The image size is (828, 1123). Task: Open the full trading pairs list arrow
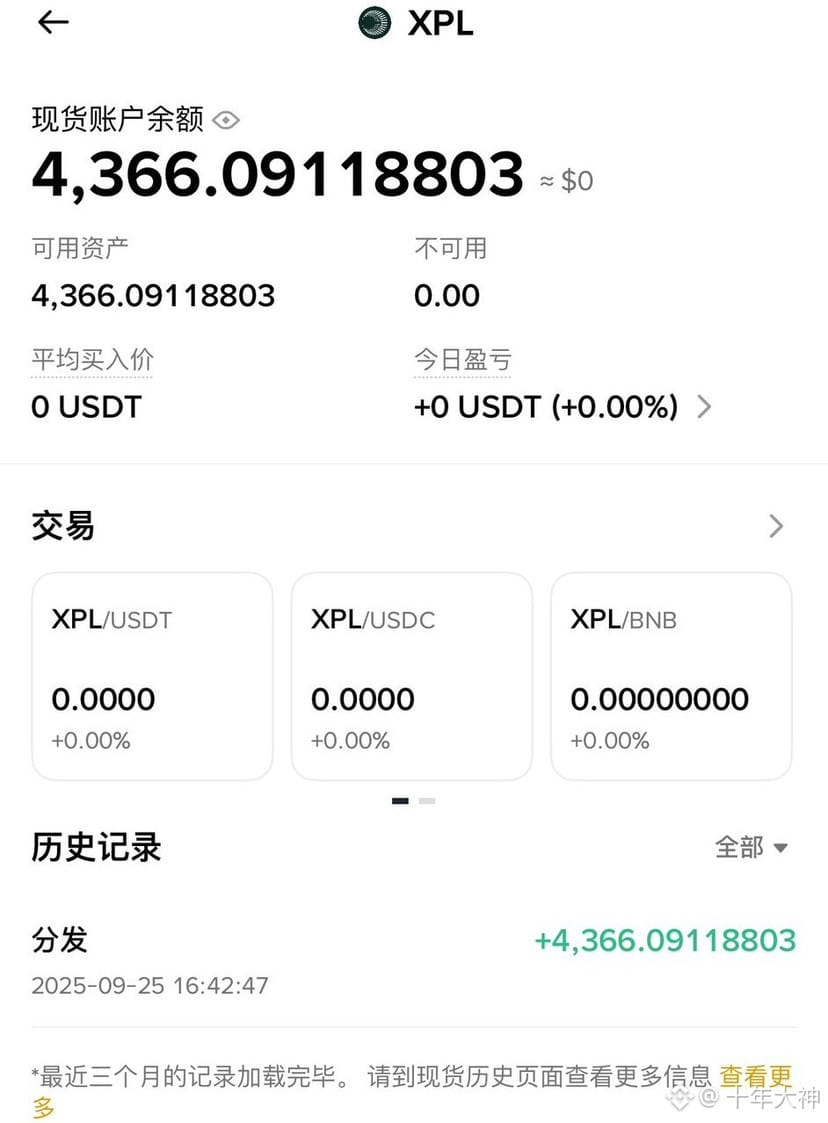pos(776,526)
